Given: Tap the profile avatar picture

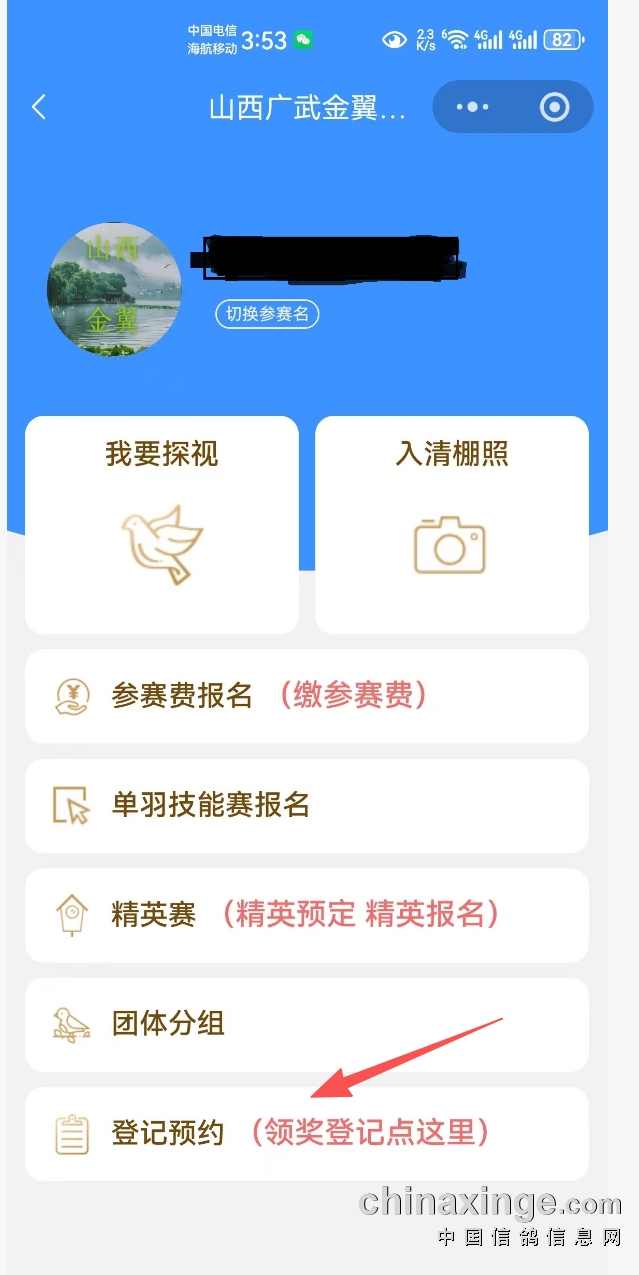Looking at the screenshot, I should (114, 290).
